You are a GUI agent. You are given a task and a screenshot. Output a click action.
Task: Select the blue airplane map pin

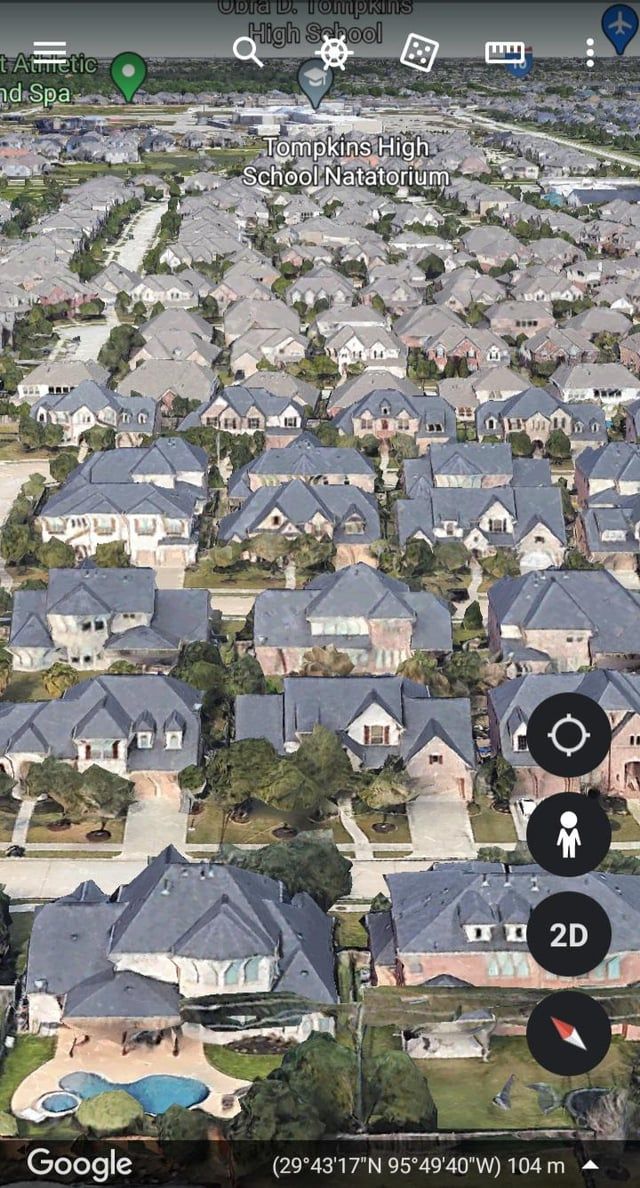(620, 26)
